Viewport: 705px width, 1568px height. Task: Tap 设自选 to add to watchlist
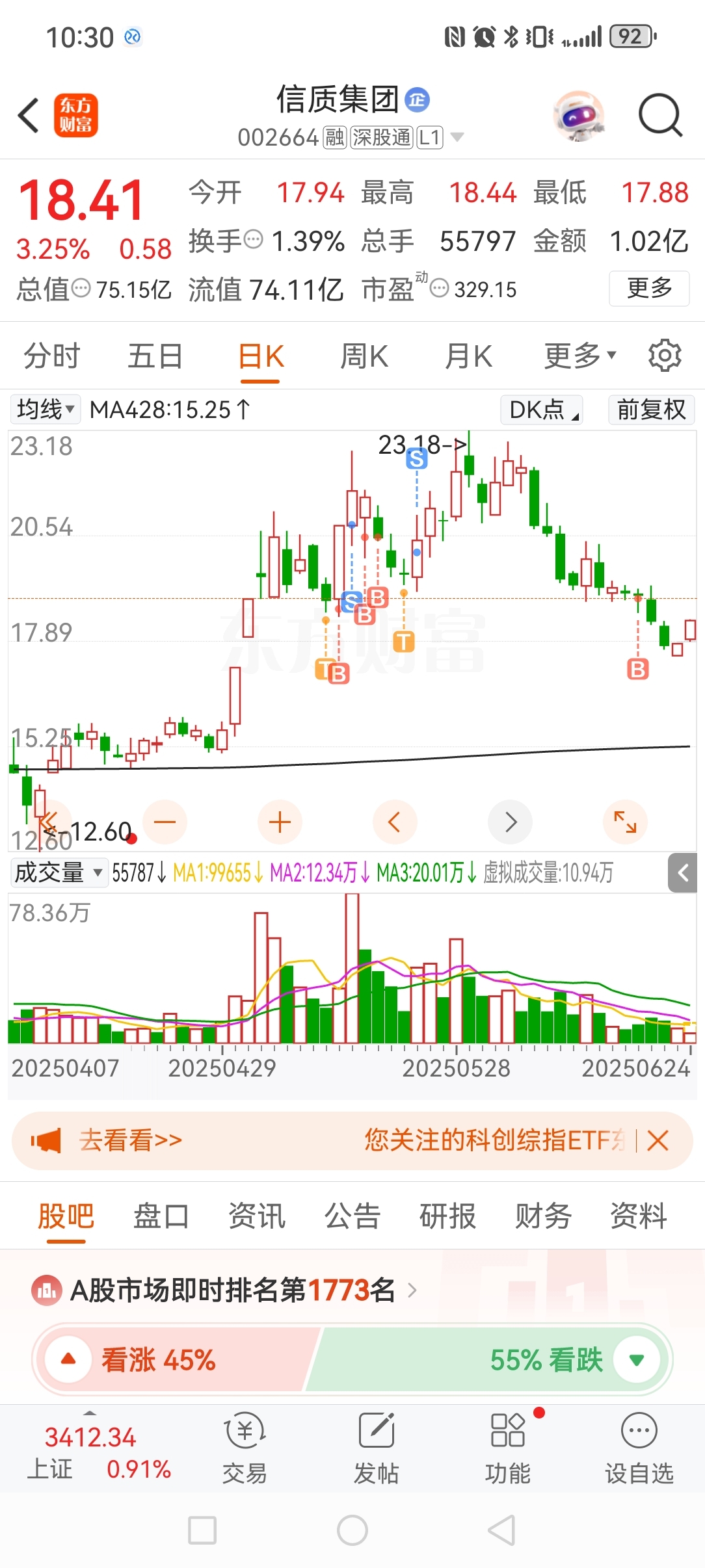(x=639, y=1448)
